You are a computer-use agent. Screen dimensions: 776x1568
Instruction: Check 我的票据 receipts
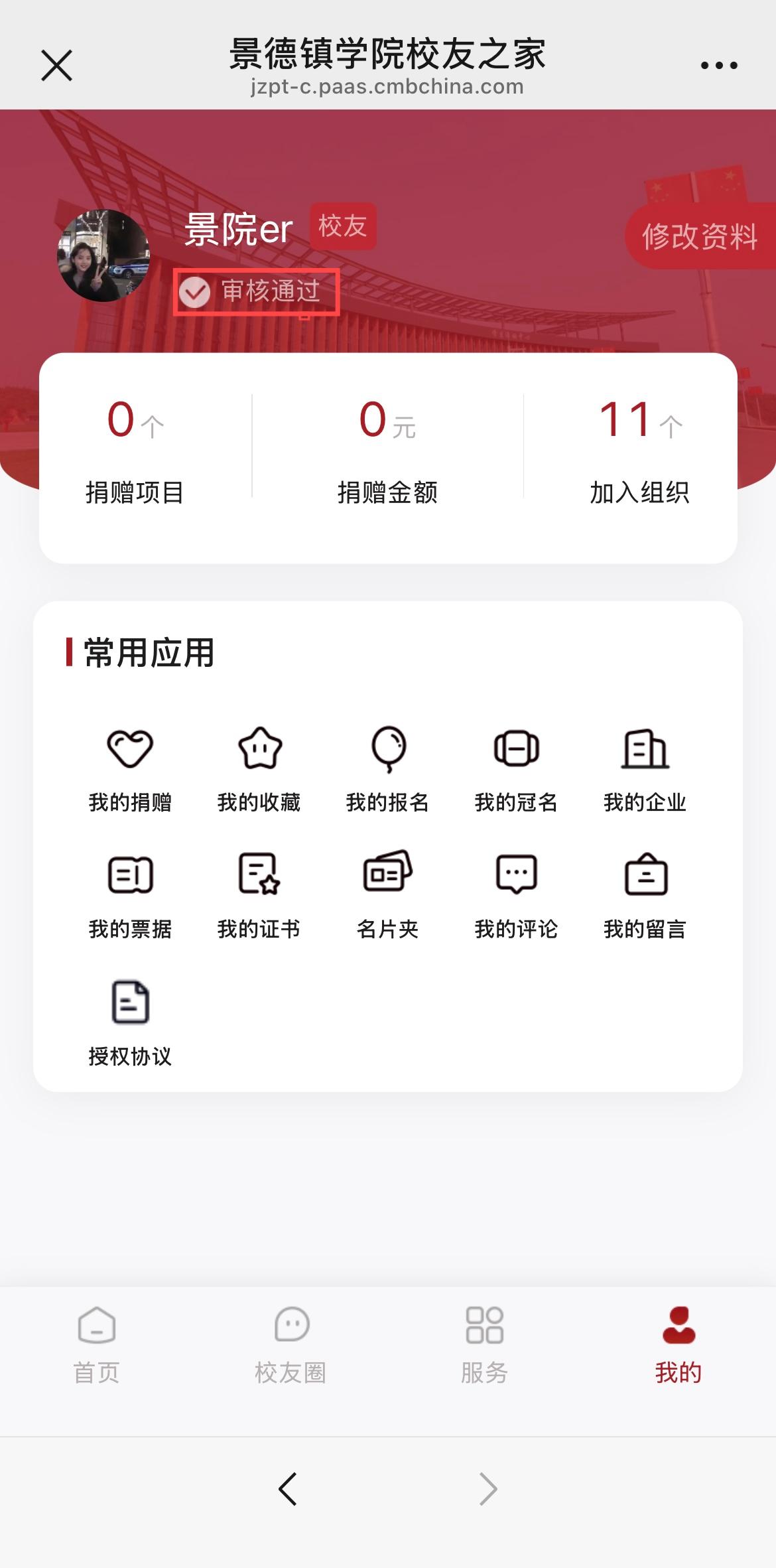[130, 896]
